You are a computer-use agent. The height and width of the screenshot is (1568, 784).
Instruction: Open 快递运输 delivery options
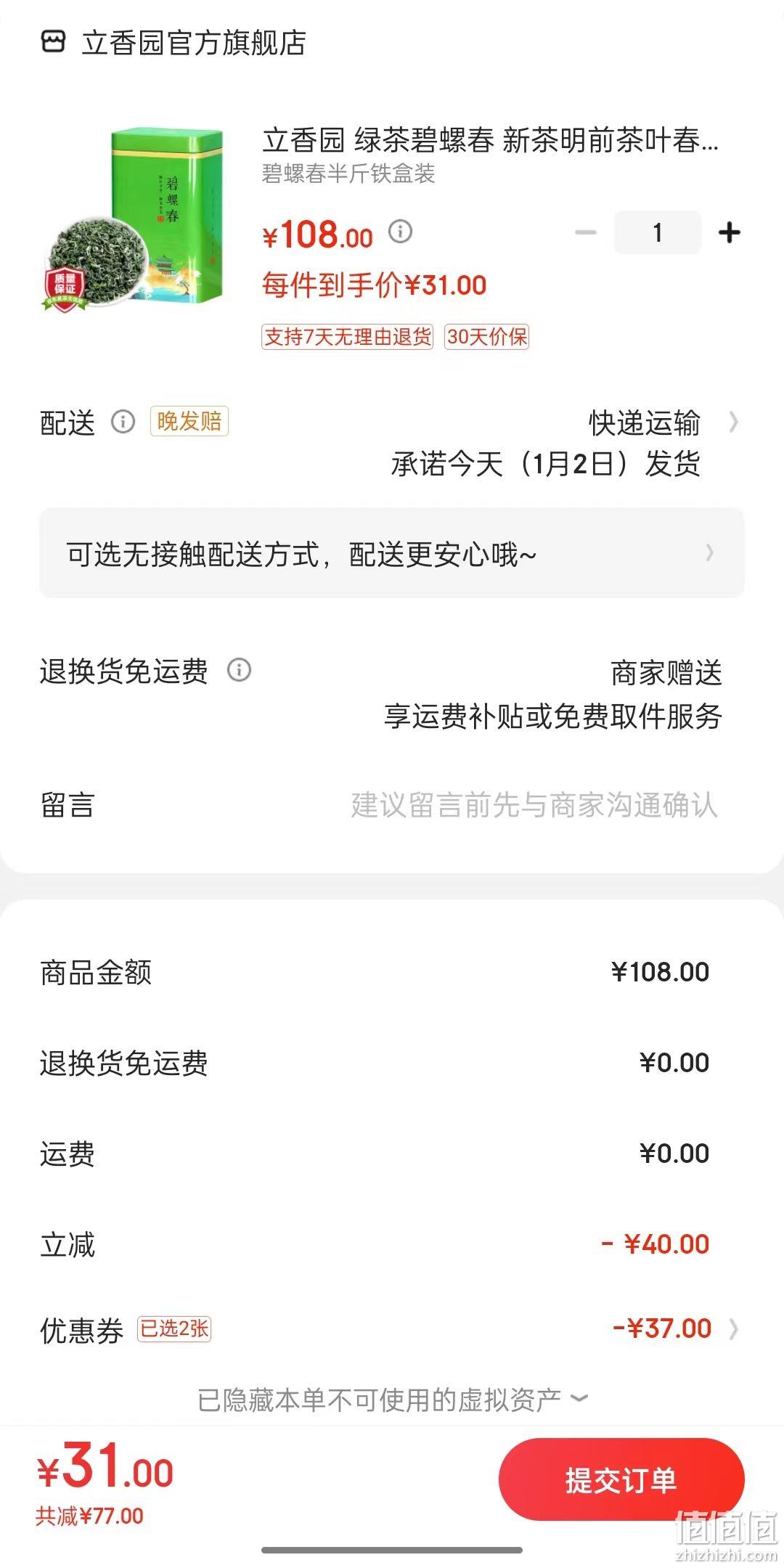tap(663, 422)
